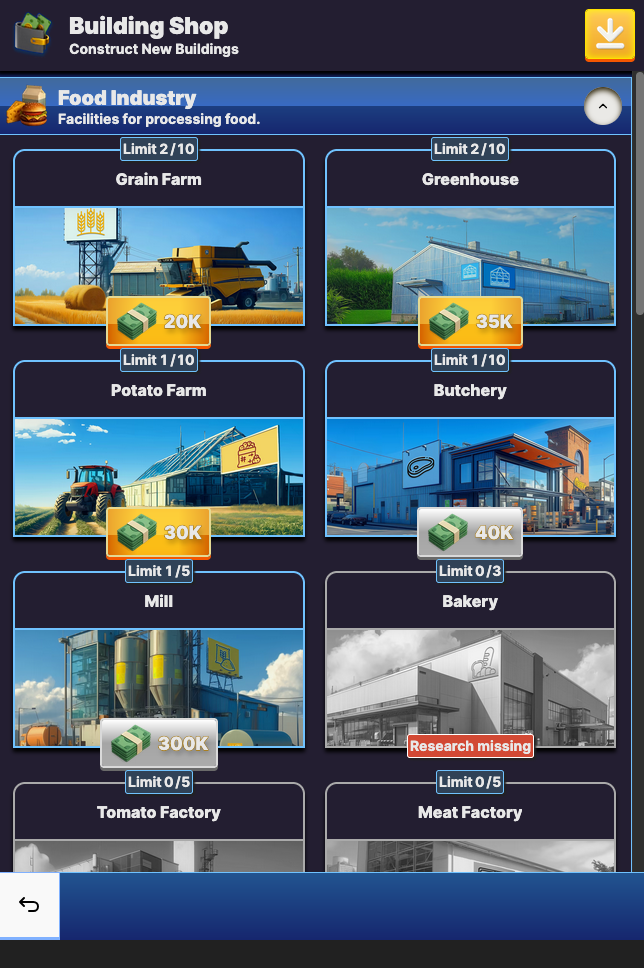Image resolution: width=644 pixels, height=968 pixels.
Task: Collapse the Food Industry section
Action: coord(602,106)
